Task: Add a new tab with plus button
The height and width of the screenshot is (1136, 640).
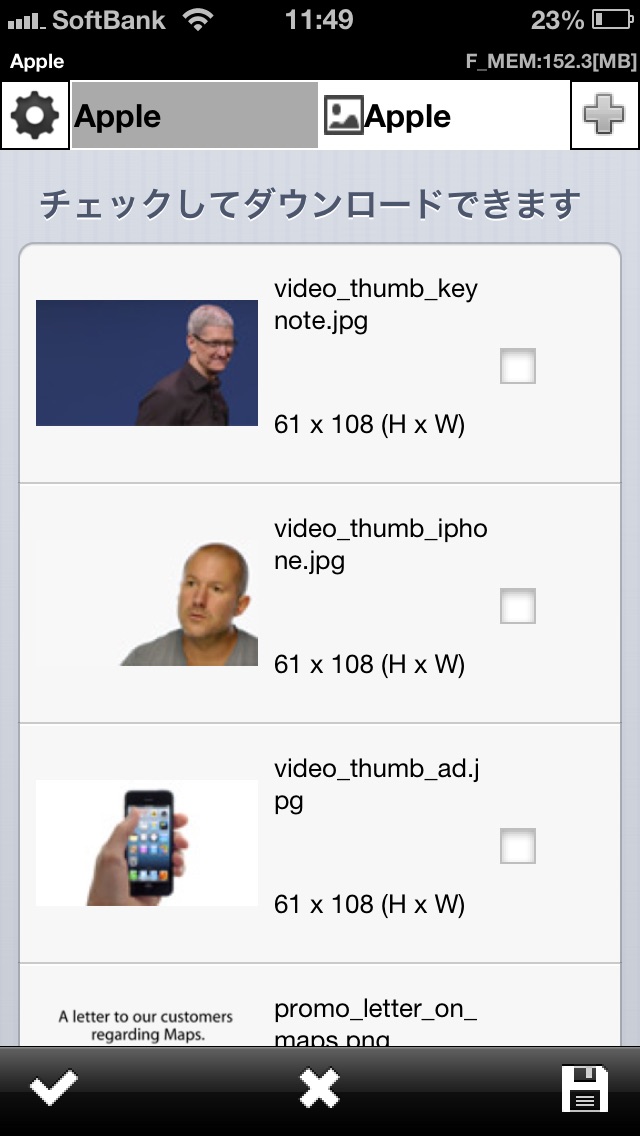Action: [x=604, y=116]
